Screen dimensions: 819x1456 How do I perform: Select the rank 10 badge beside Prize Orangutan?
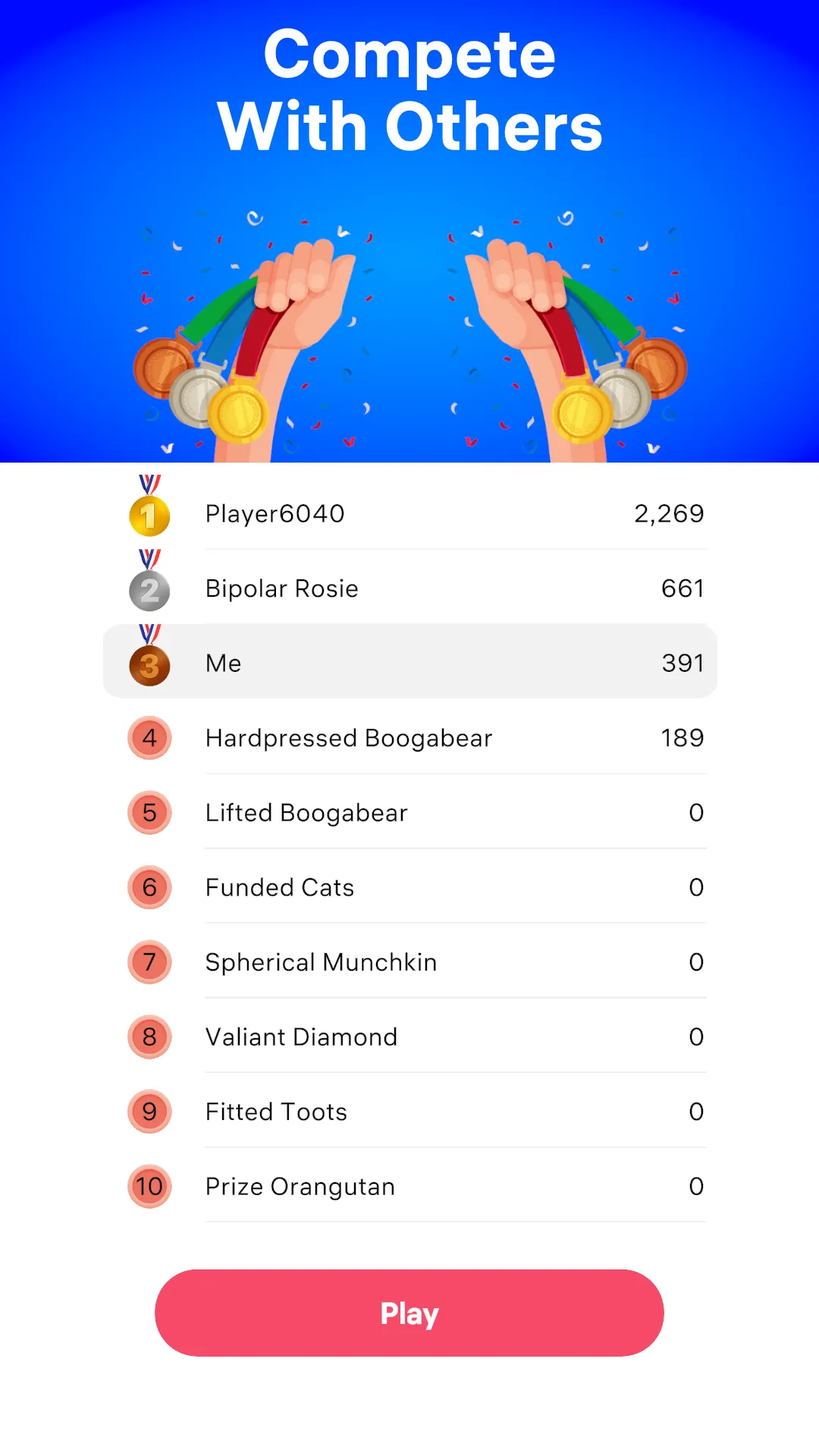pos(149,1187)
